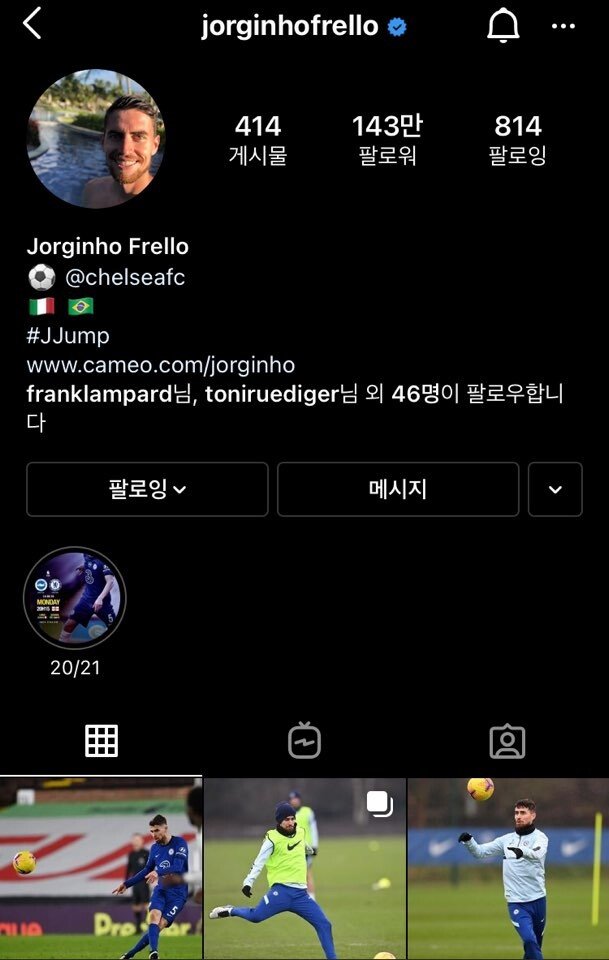This screenshot has width=609, height=960.
Task: Open the post of player kicking by red-striped stand
Action: (100, 869)
